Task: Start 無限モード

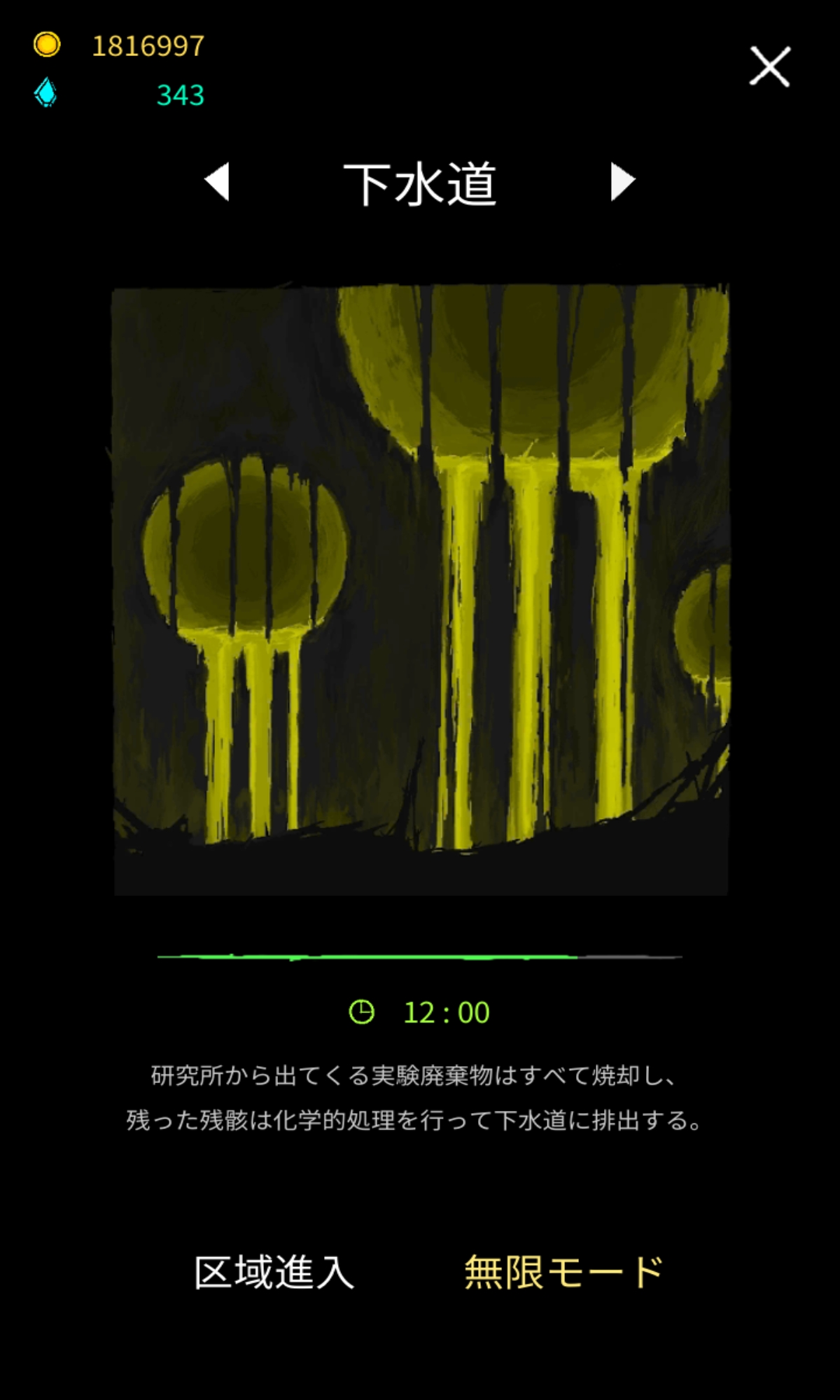Action: (563, 1272)
